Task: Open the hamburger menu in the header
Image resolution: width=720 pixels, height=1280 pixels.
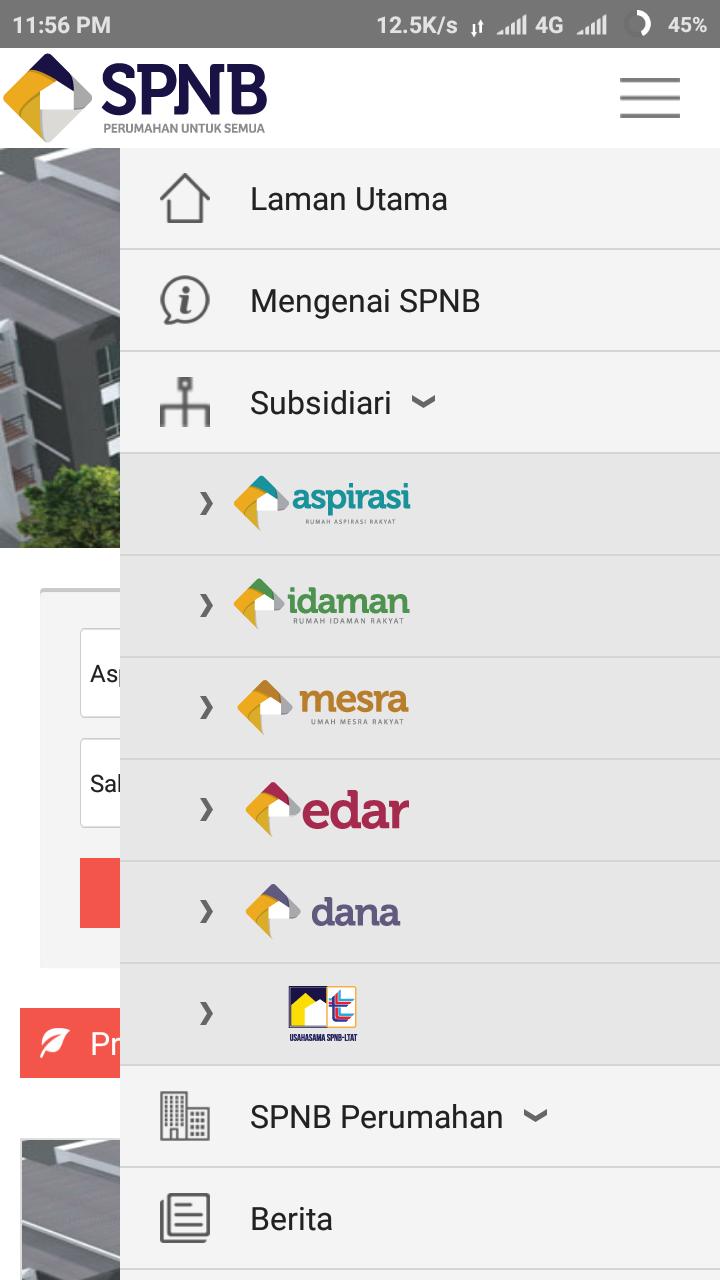Action: tap(649, 97)
